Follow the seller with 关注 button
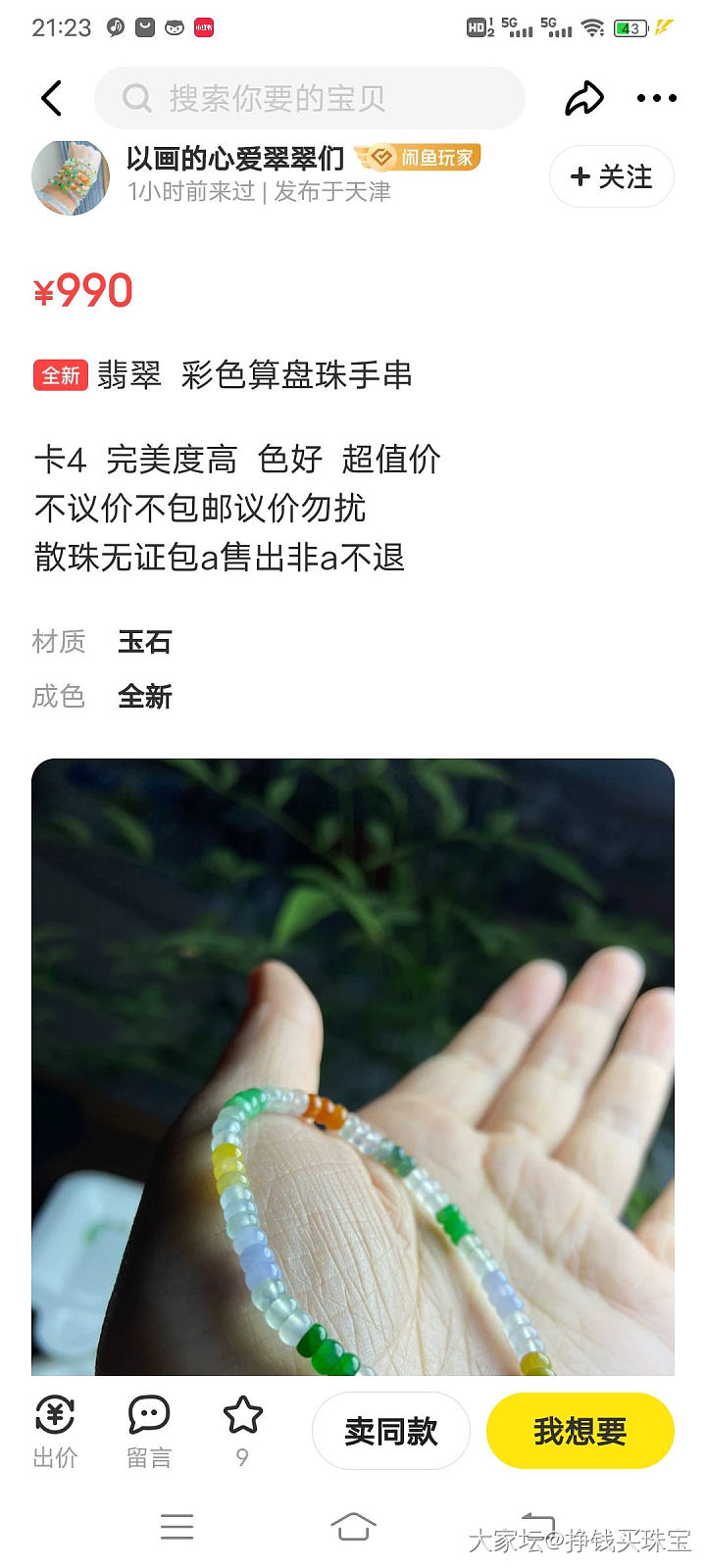The width and height of the screenshot is (706, 1568). click(611, 176)
